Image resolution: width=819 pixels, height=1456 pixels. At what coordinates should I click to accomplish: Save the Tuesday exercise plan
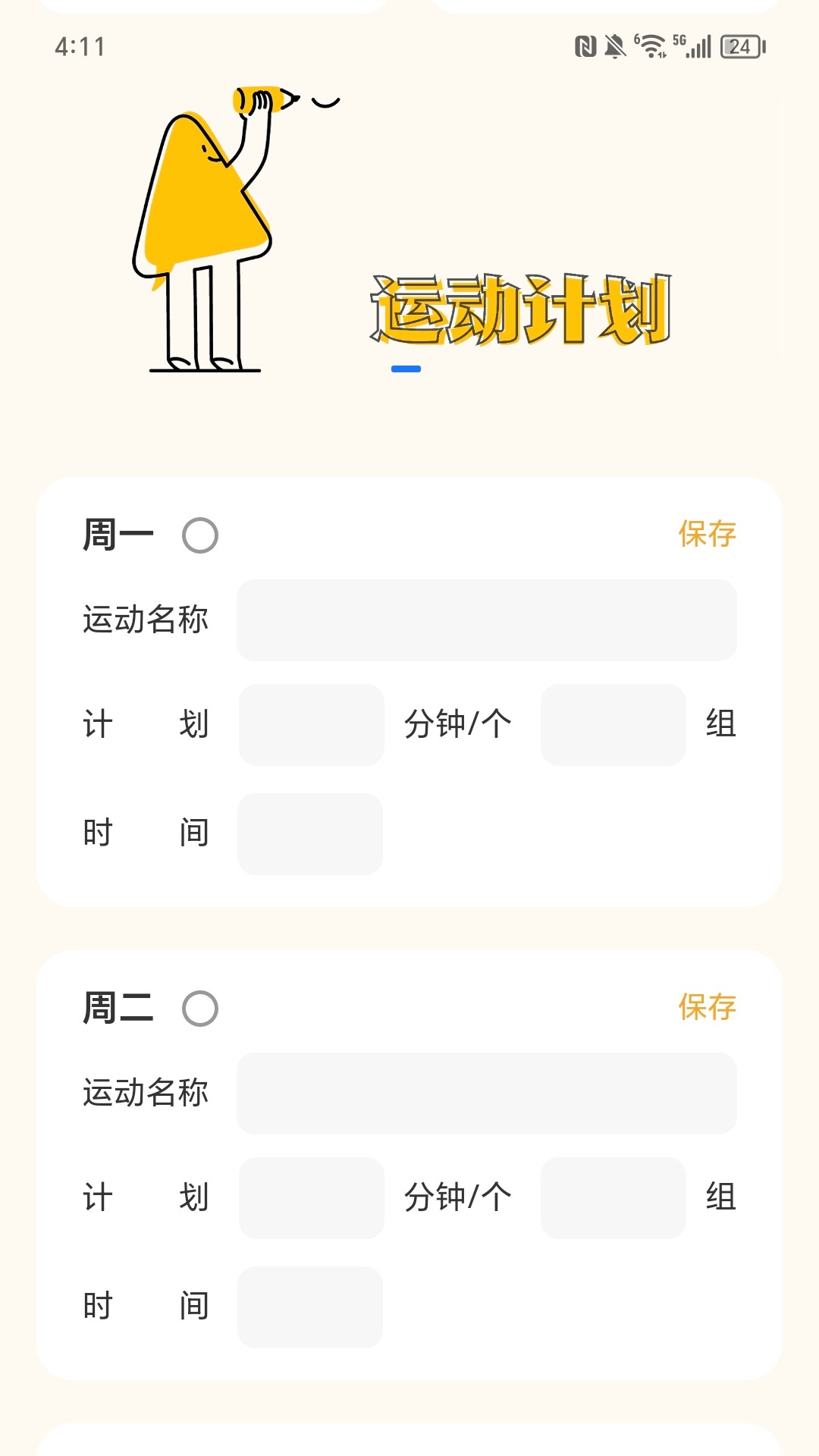tap(707, 1009)
